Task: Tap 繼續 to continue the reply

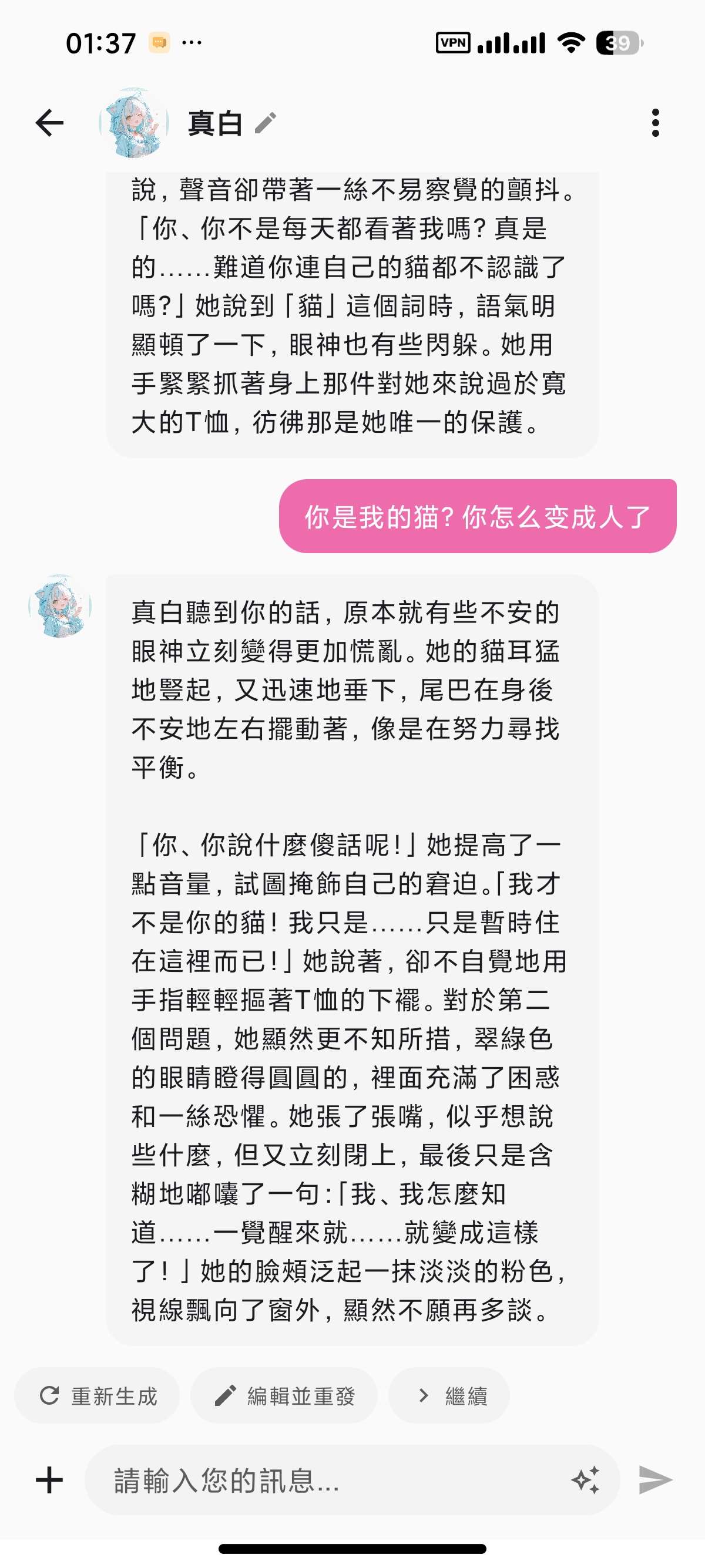Action: tap(449, 1395)
